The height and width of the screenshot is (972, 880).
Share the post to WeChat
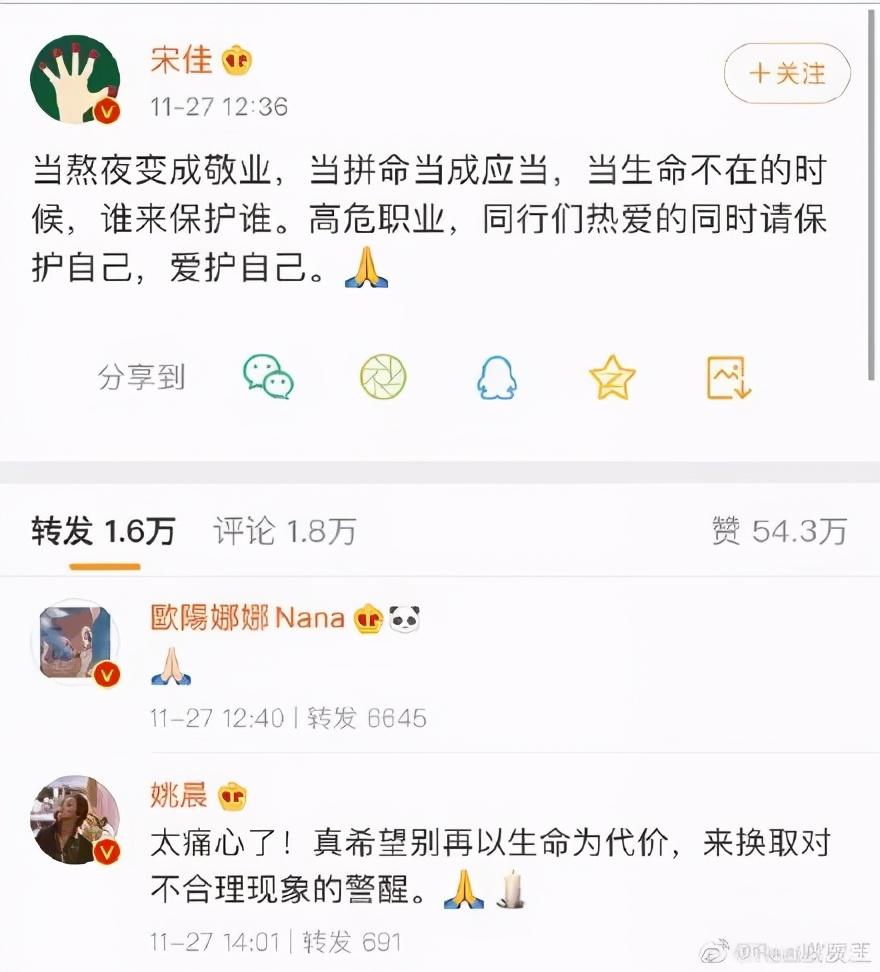point(268,377)
